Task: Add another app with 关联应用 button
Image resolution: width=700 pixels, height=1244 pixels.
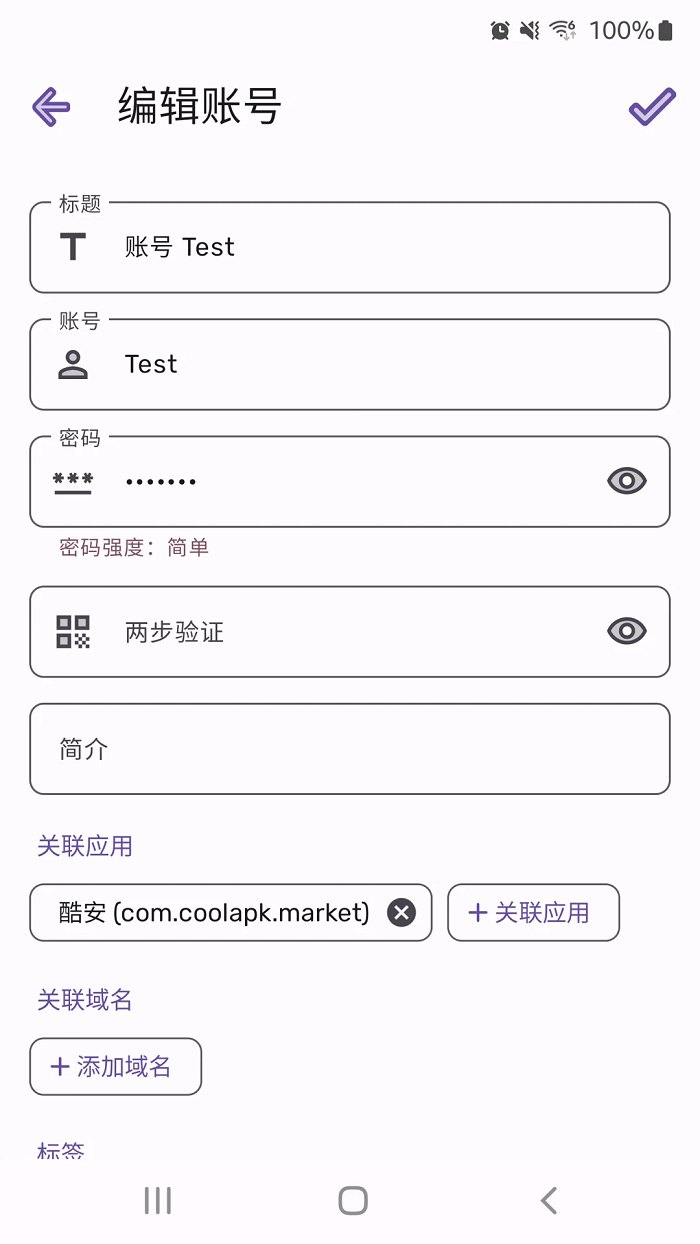Action: pyautogui.click(x=533, y=912)
